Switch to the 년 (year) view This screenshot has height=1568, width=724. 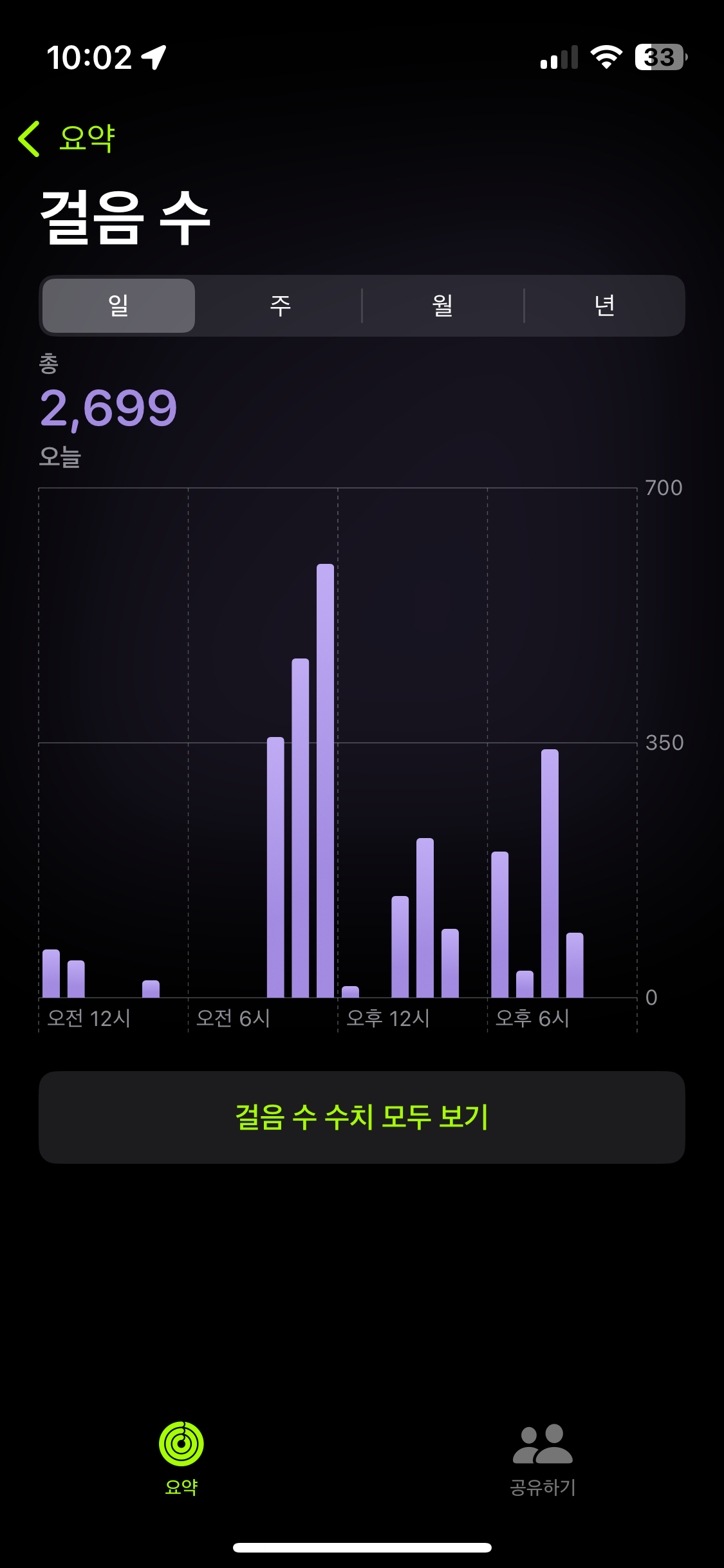point(604,306)
